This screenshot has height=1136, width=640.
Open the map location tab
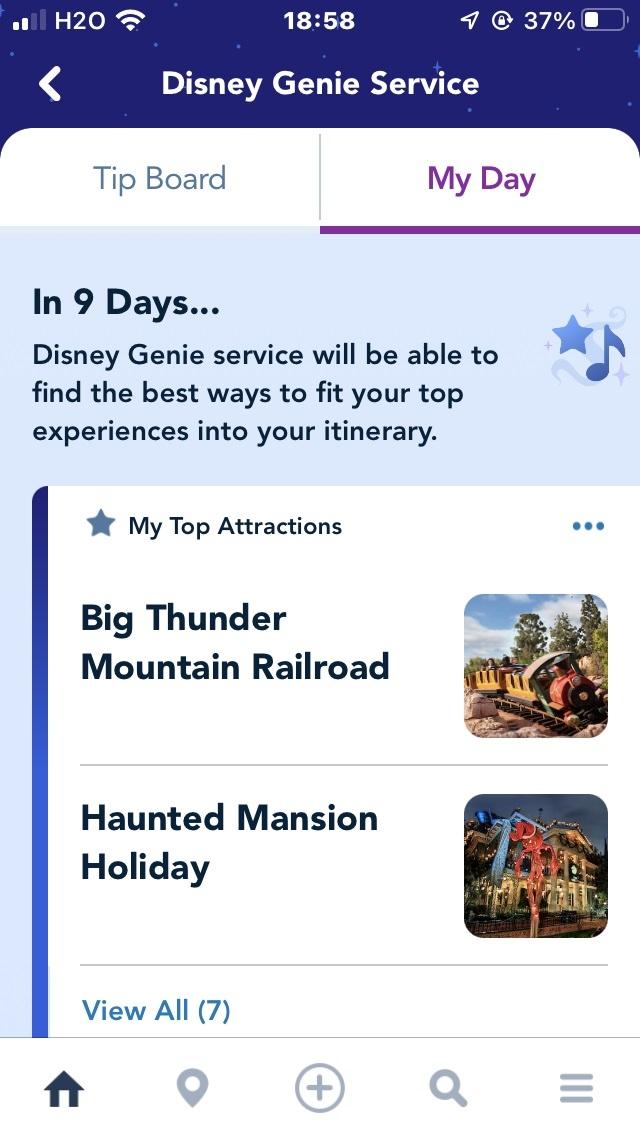click(192, 1088)
